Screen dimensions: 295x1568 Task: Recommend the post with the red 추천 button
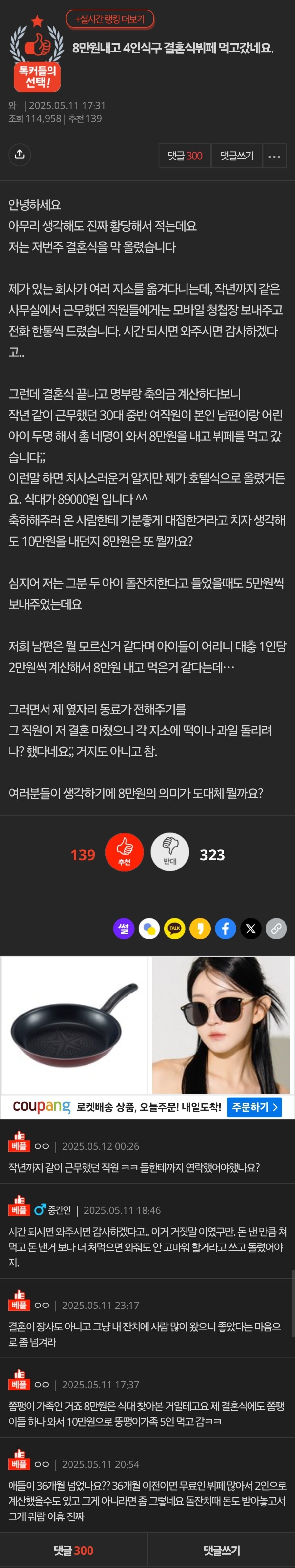click(124, 853)
